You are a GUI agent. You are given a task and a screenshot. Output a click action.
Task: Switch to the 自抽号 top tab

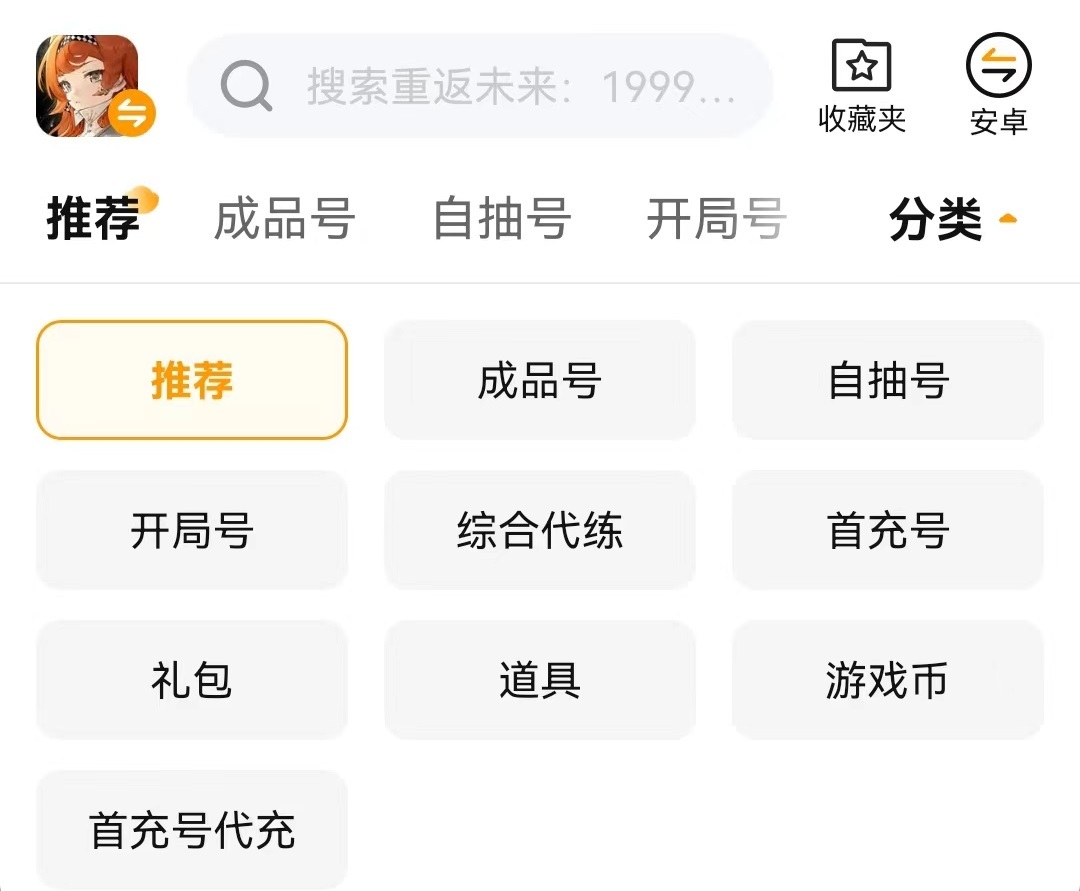click(501, 219)
